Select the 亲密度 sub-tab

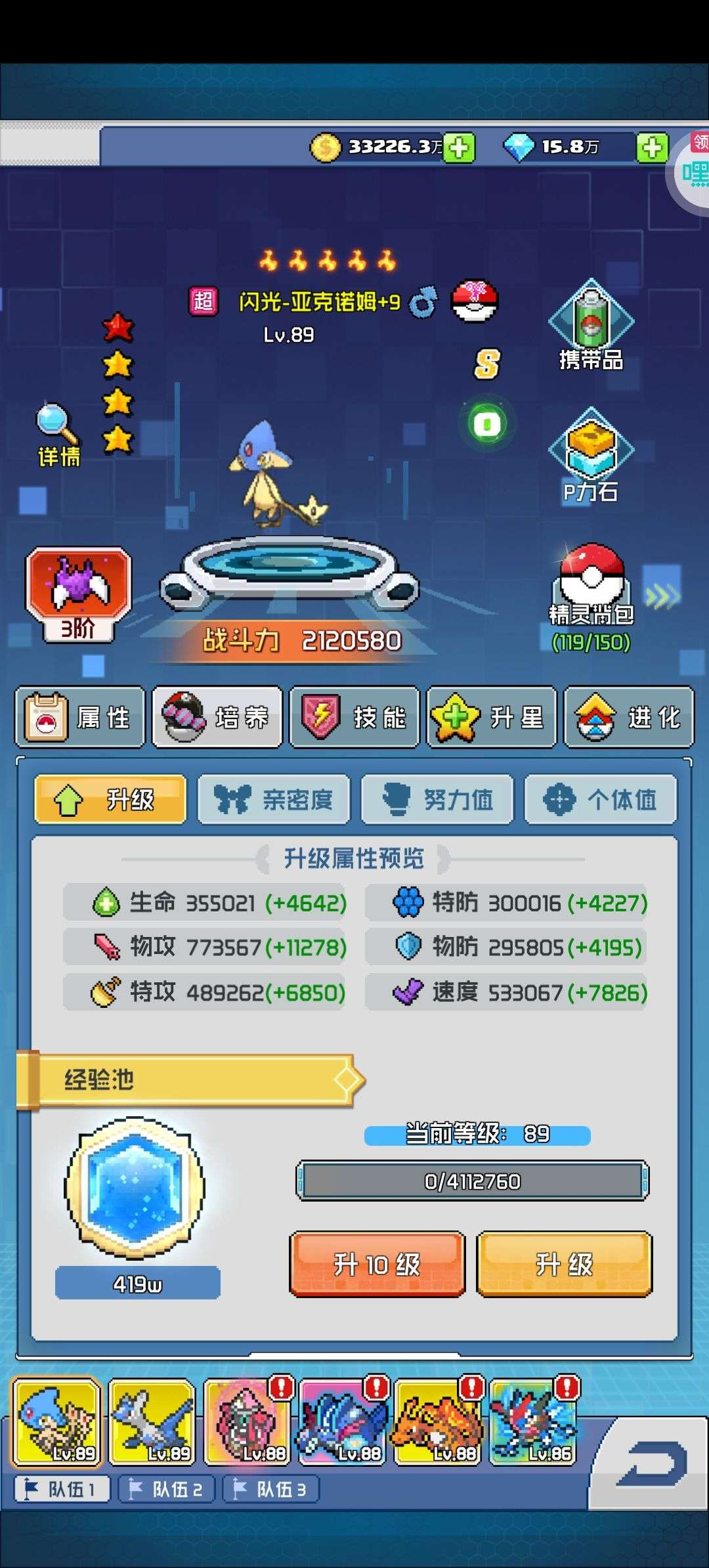[274, 799]
